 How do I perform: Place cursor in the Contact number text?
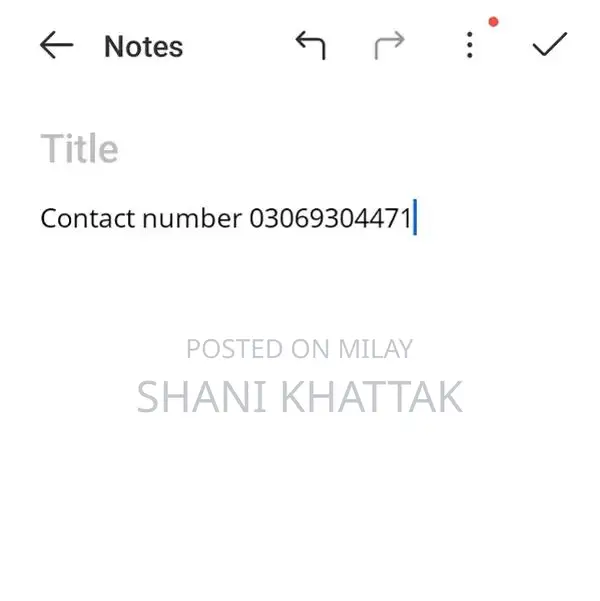point(226,218)
